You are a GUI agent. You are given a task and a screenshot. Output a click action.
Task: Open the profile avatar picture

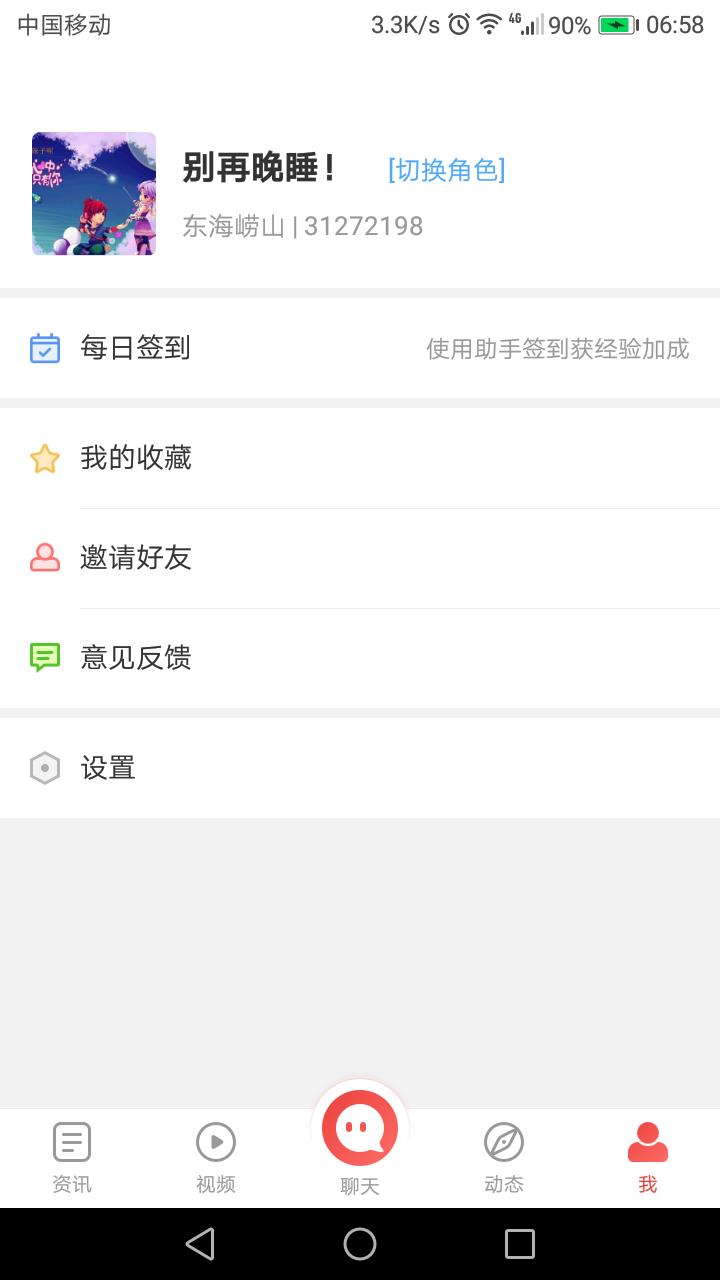point(94,194)
